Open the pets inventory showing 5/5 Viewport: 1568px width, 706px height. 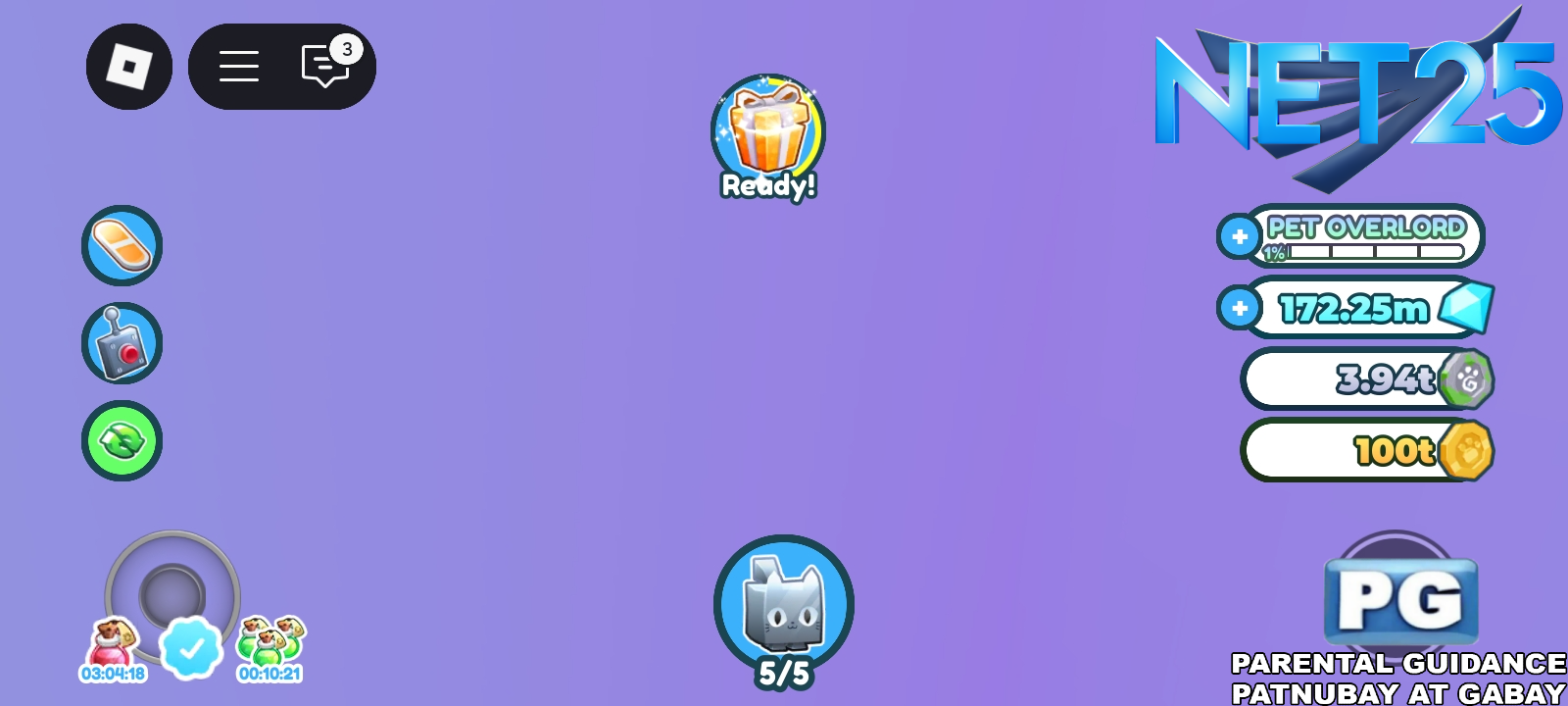[x=784, y=604]
